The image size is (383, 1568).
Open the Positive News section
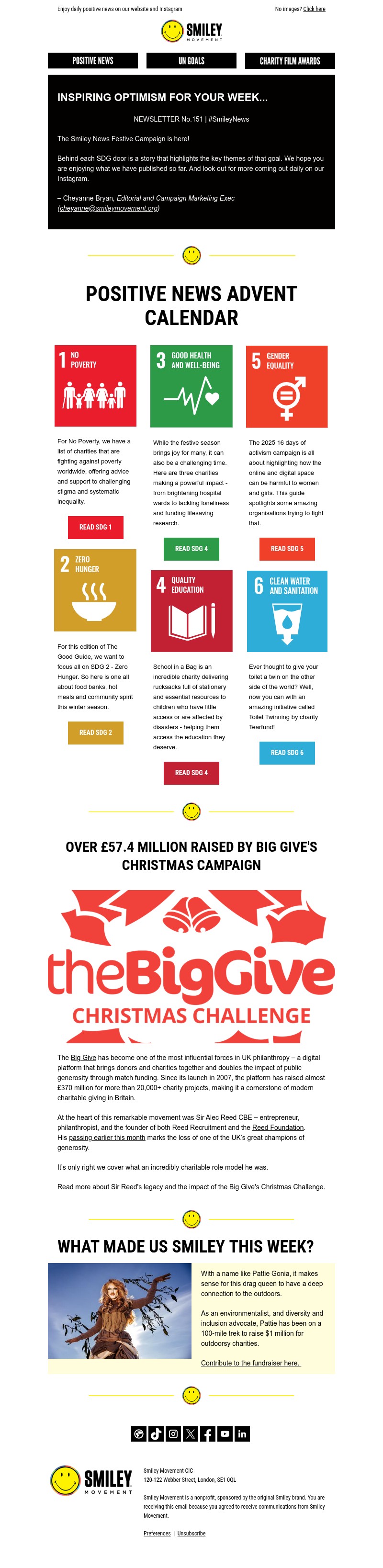coord(92,61)
